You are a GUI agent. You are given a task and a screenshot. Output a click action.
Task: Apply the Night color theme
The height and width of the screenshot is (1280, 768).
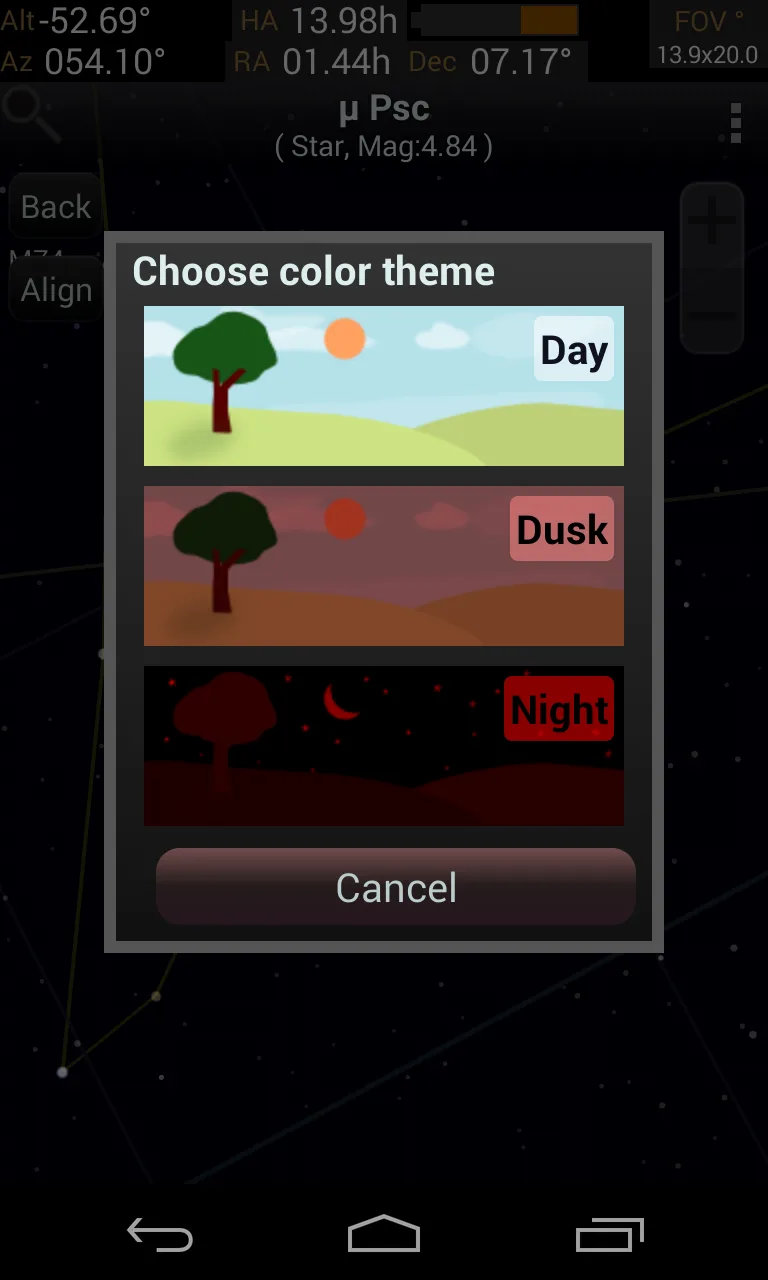[x=383, y=745]
